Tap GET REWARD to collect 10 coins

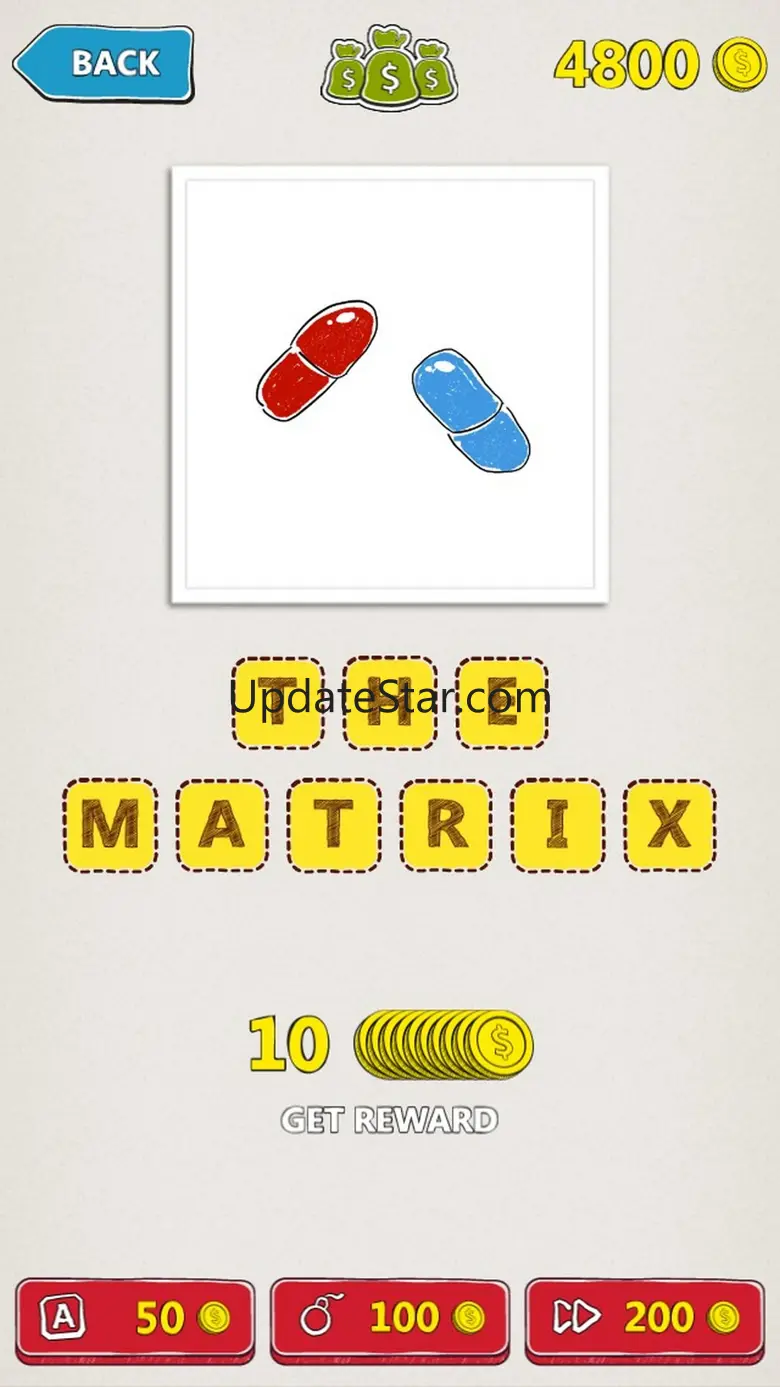[x=389, y=1119]
